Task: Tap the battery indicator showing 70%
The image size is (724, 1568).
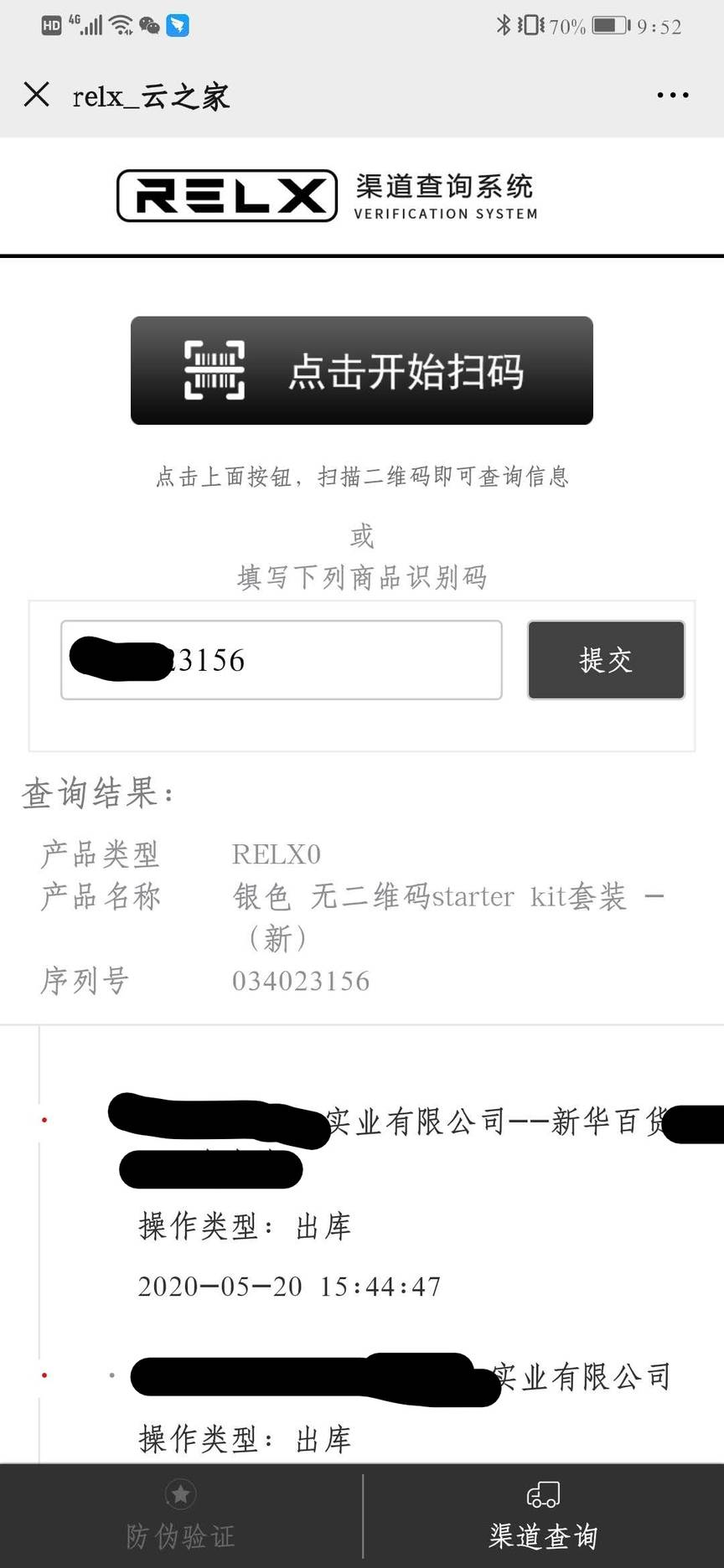Action: pos(586,26)
